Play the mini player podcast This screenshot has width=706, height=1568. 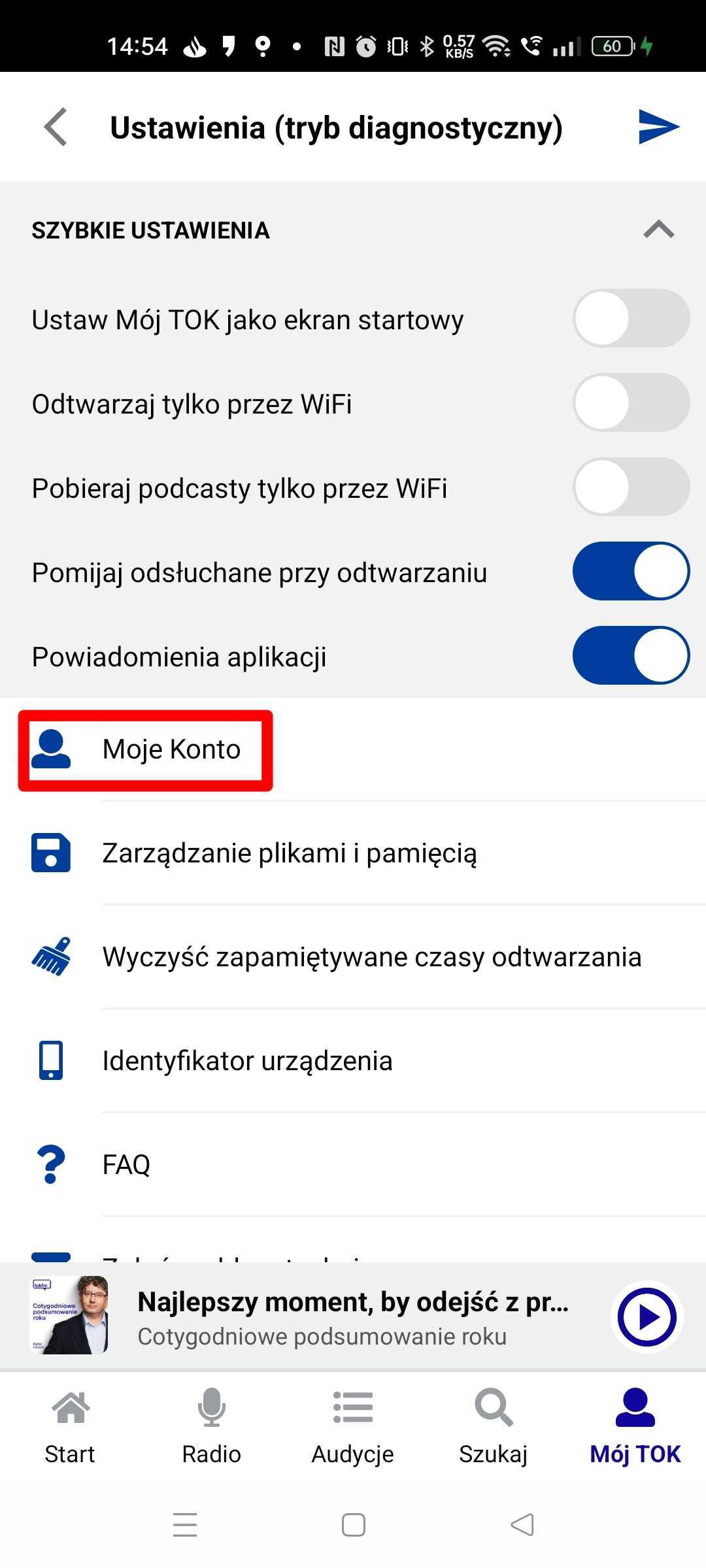[647, 1318]
